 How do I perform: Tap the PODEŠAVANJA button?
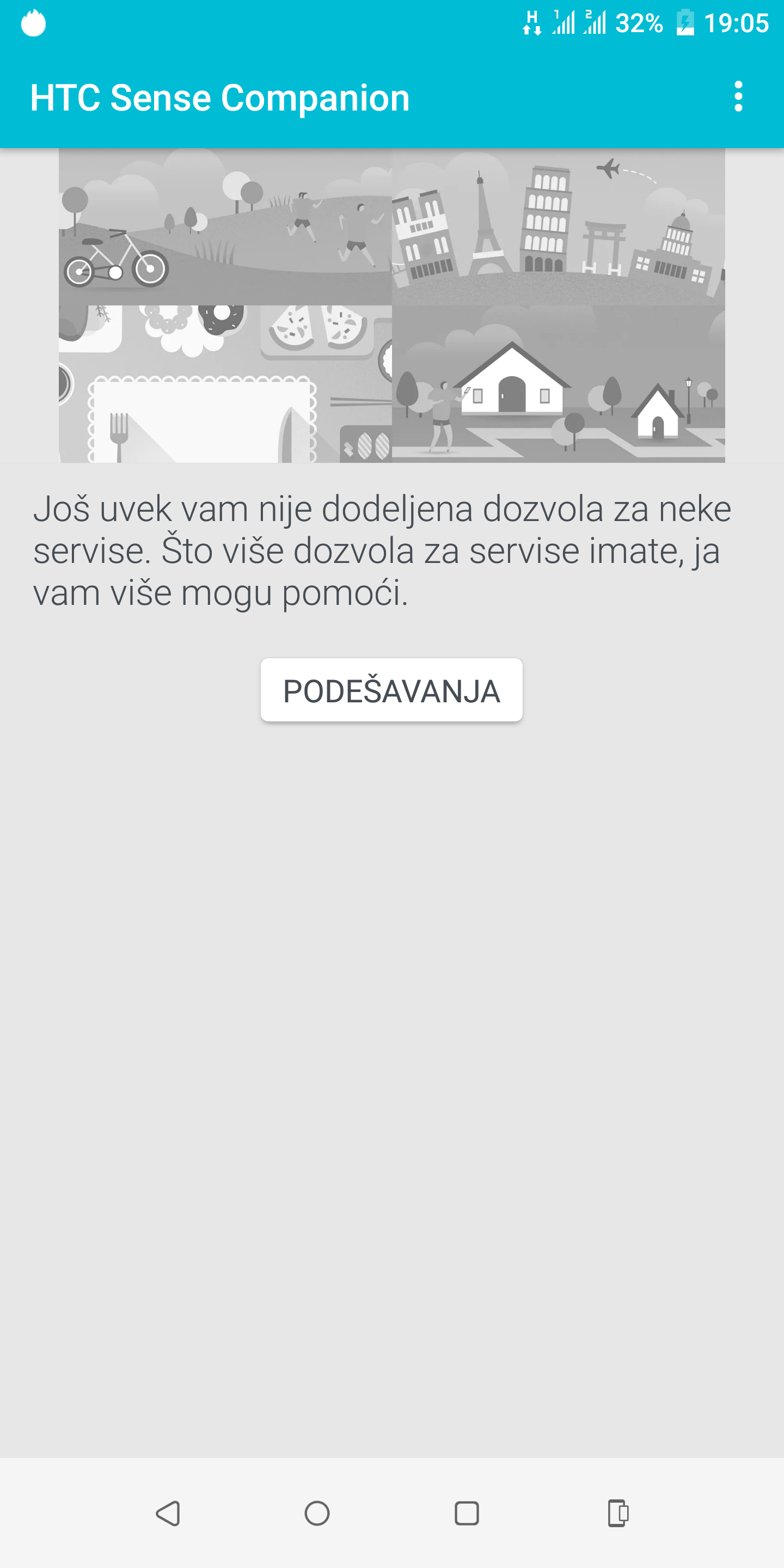pos(391,690)
